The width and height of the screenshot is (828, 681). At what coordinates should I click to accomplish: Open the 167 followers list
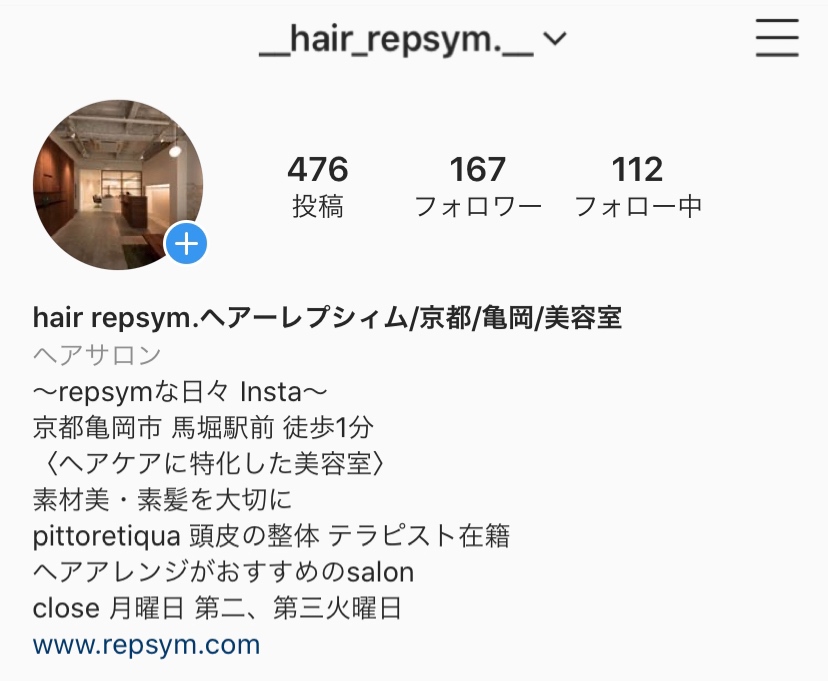tap(478, 186)
